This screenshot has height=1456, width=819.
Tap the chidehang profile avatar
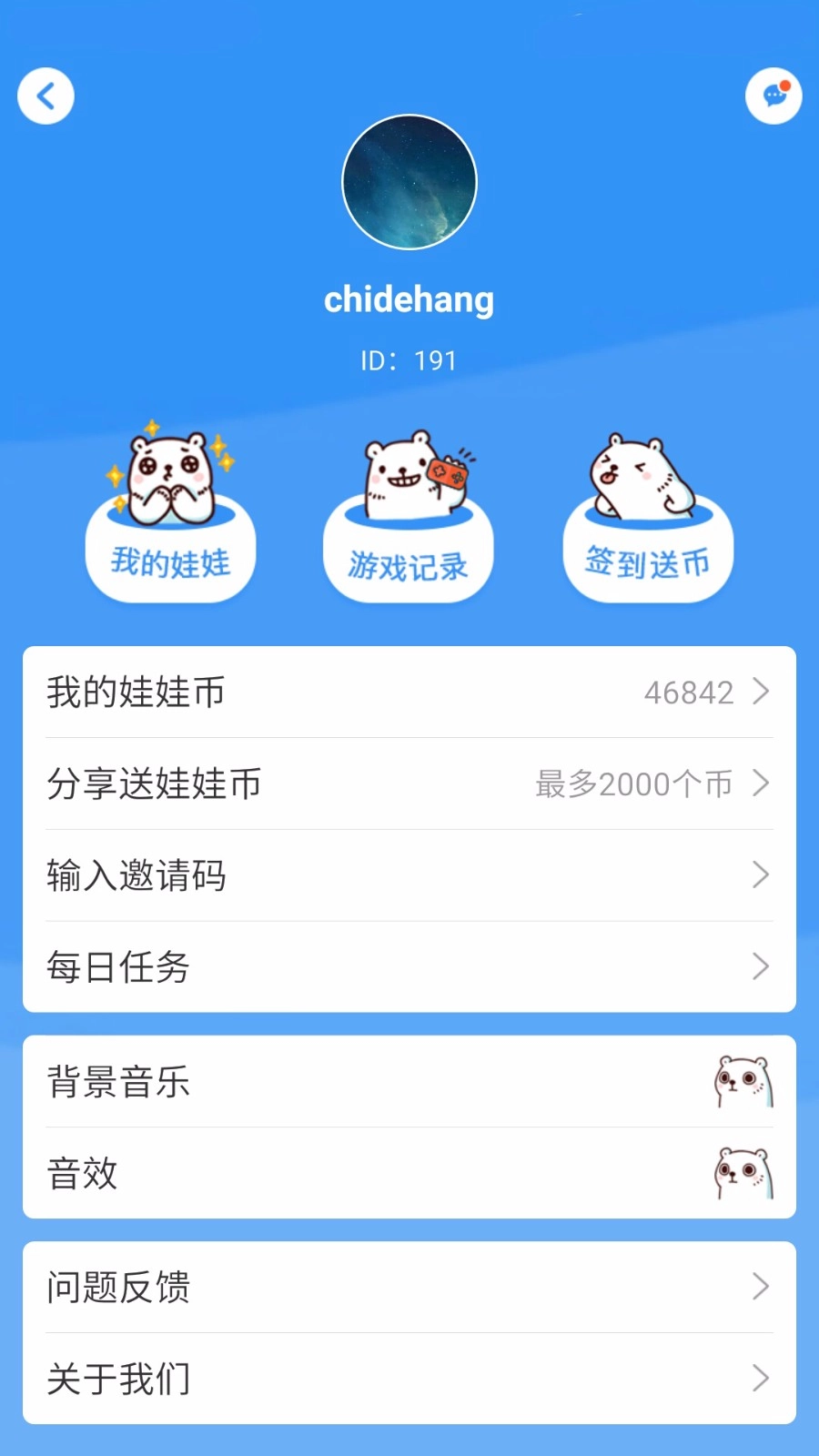point(409,181)
